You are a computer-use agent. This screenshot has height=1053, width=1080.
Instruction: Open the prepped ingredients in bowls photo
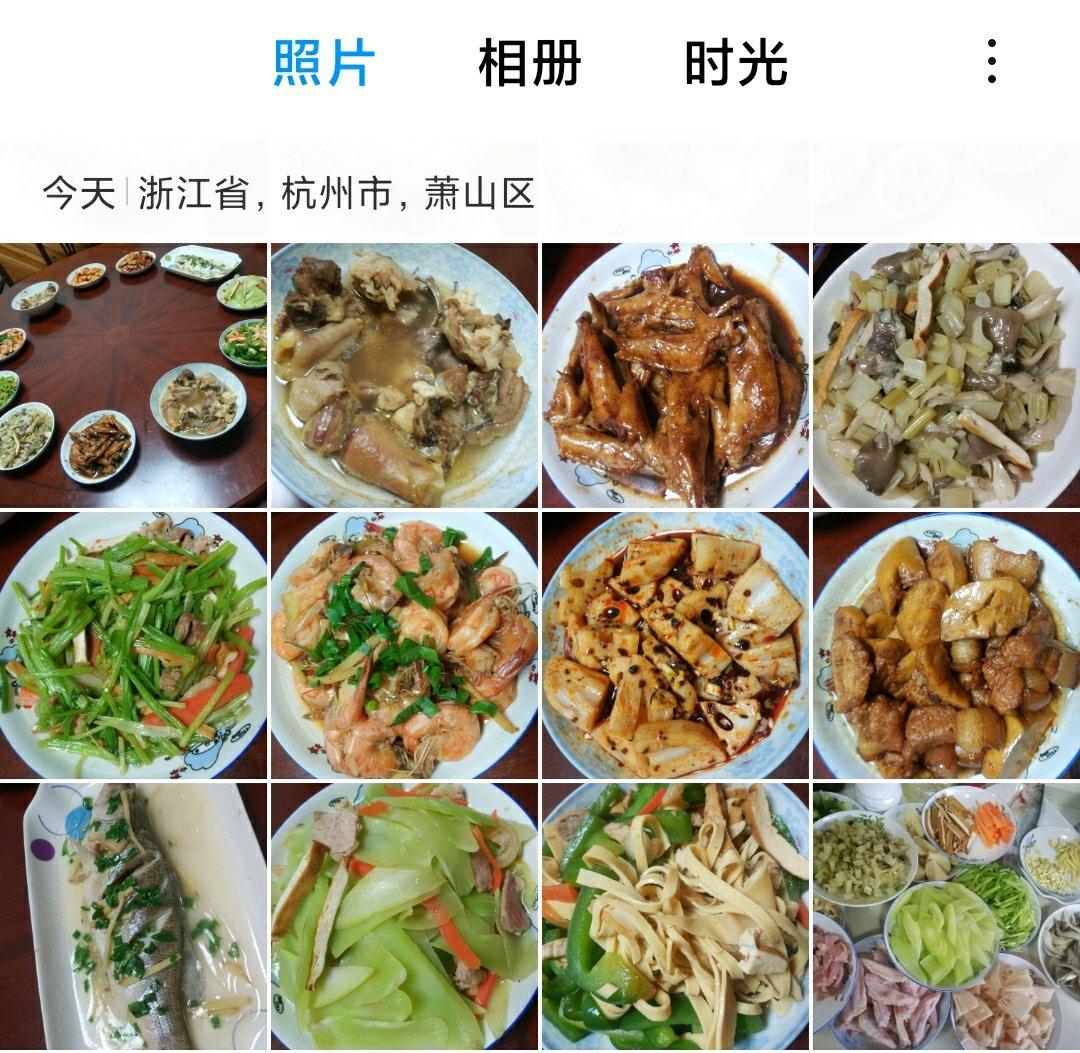click(946, 915)
